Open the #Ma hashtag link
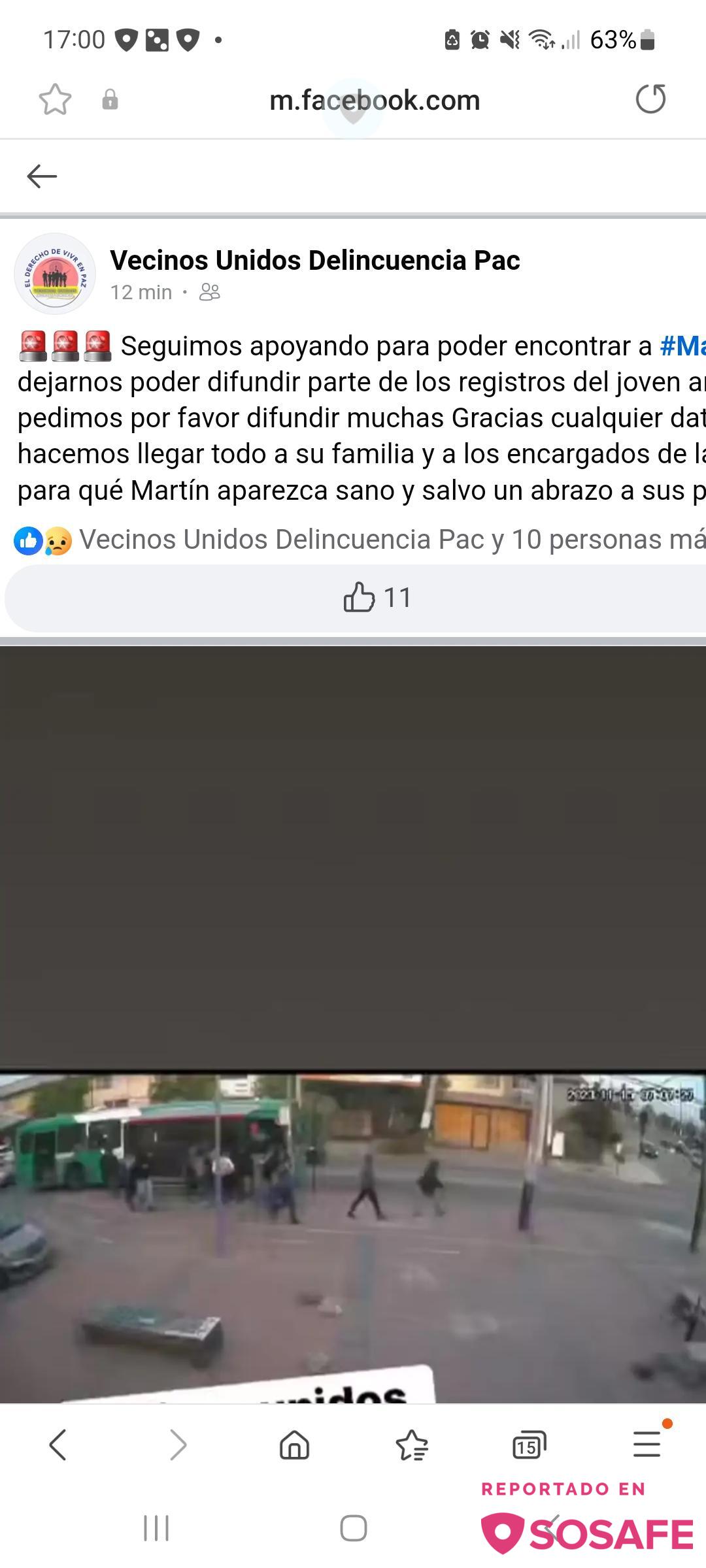 click(x=682, y=346)
